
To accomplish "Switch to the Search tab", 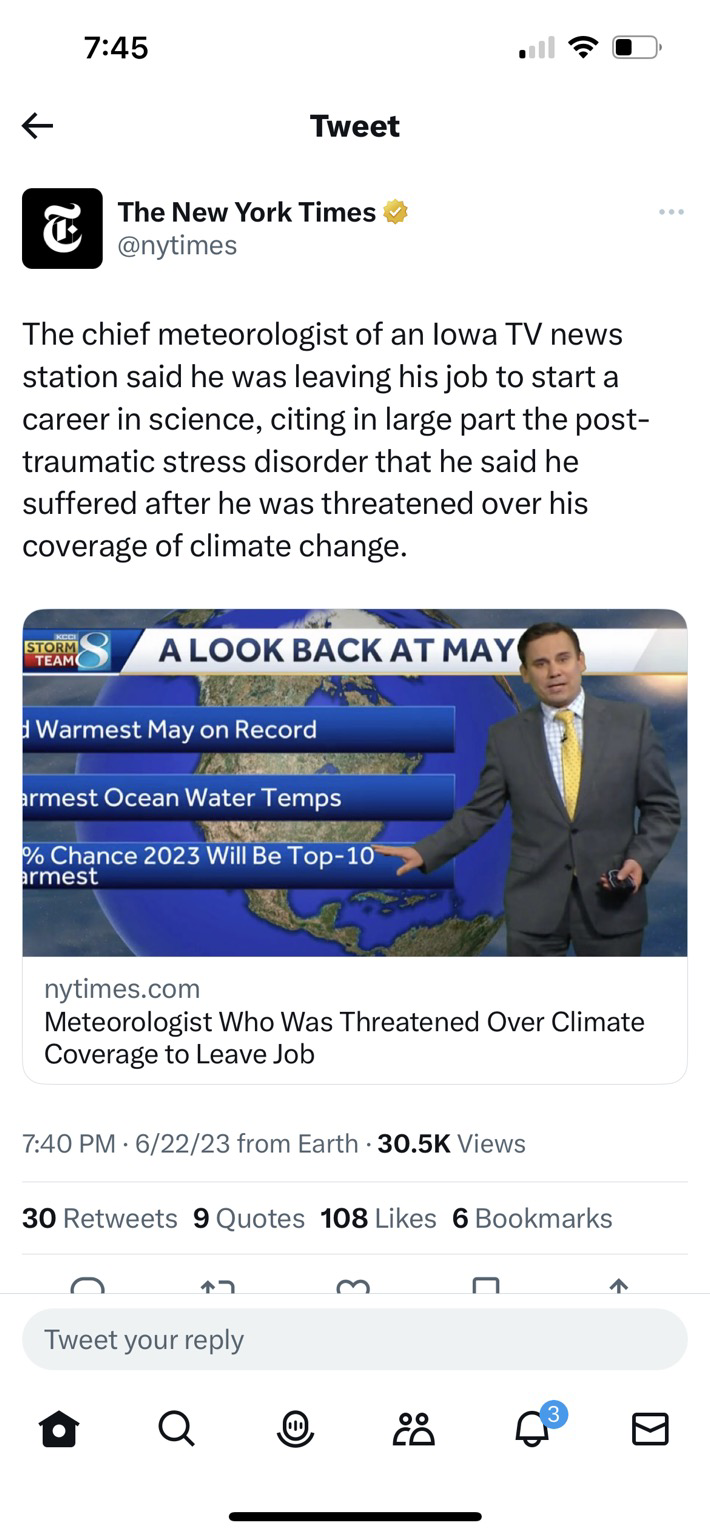I will [x=176, y=1430].
